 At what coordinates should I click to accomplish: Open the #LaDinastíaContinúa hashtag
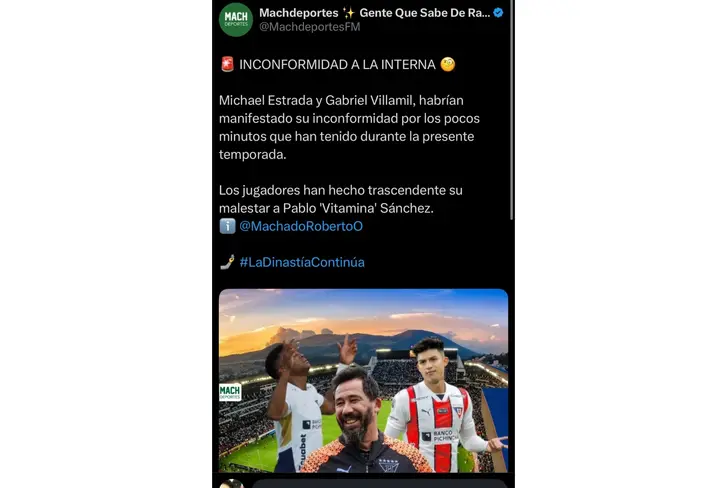(x=302, y=262)
